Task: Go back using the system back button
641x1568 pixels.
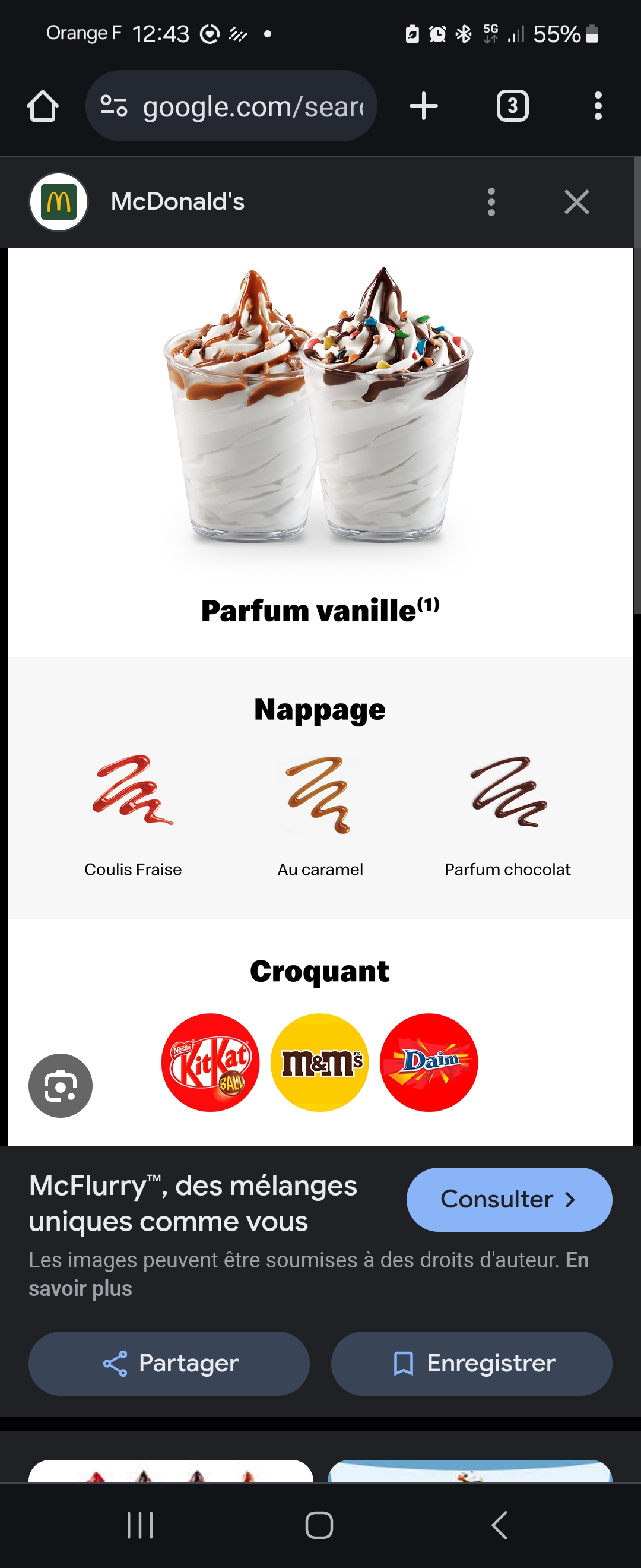Action: click(499, 1525)
